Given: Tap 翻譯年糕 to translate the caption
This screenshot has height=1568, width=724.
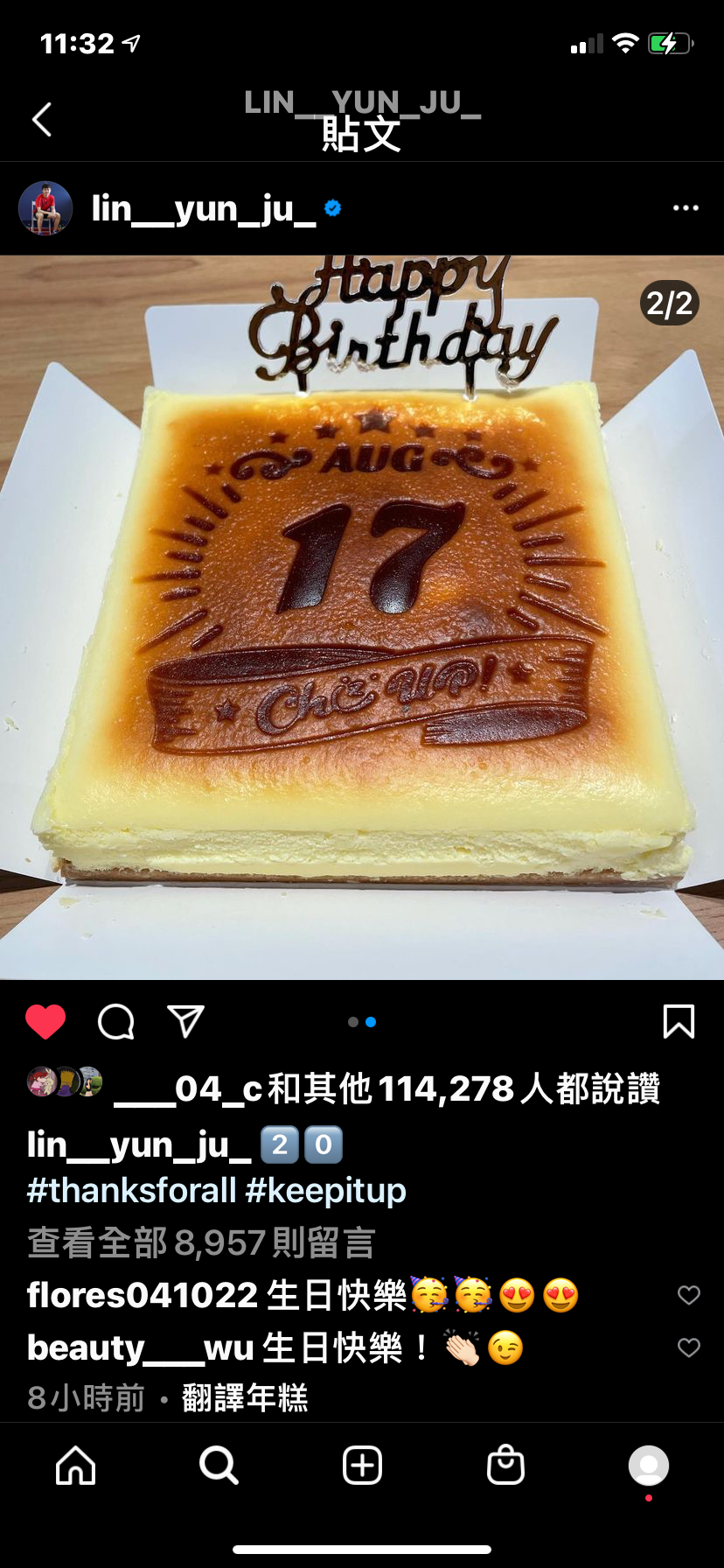Looking at the screenshot, I should [x=245, y=1397].
